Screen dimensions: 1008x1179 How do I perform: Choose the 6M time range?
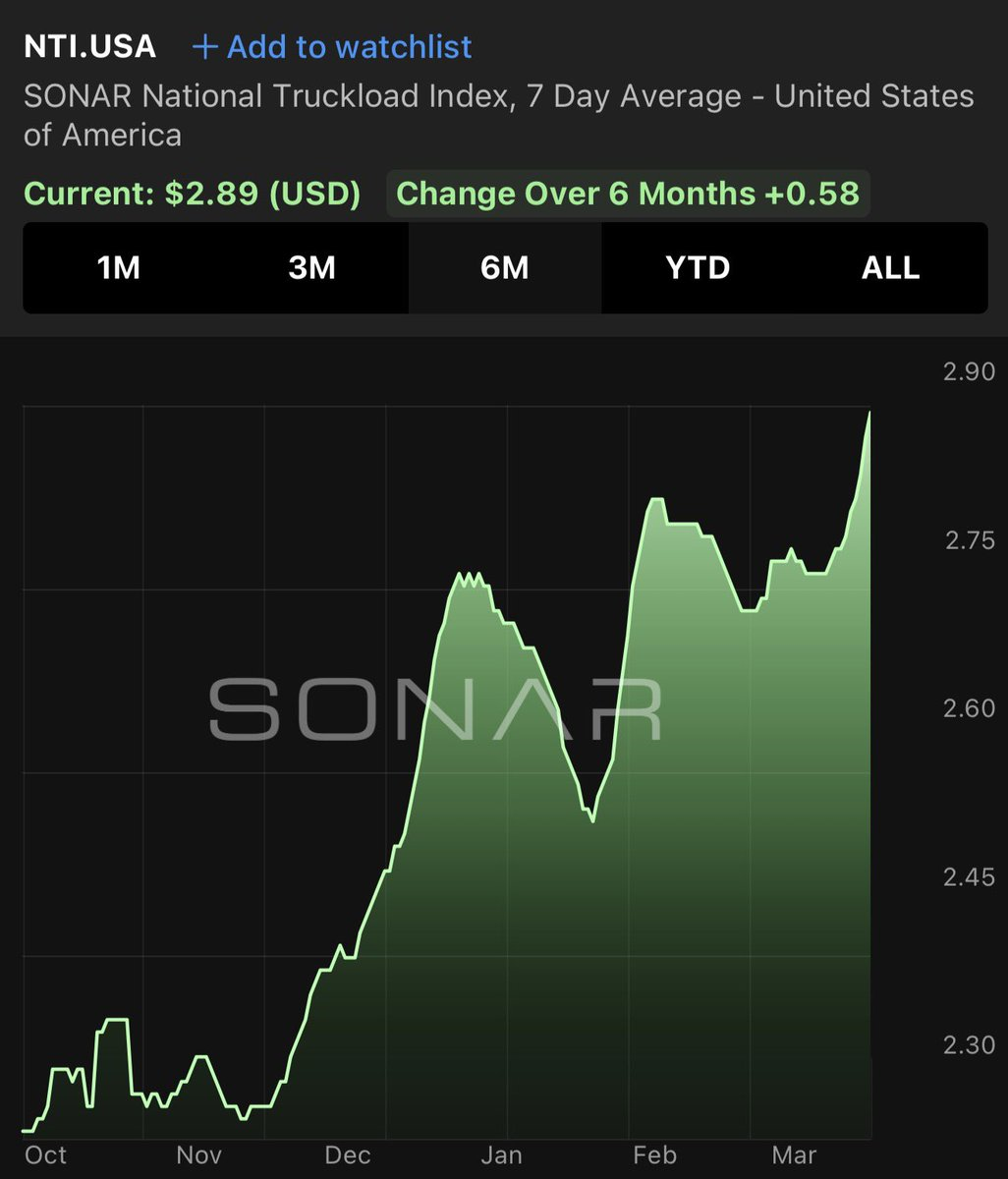click(x=505, y=267)
